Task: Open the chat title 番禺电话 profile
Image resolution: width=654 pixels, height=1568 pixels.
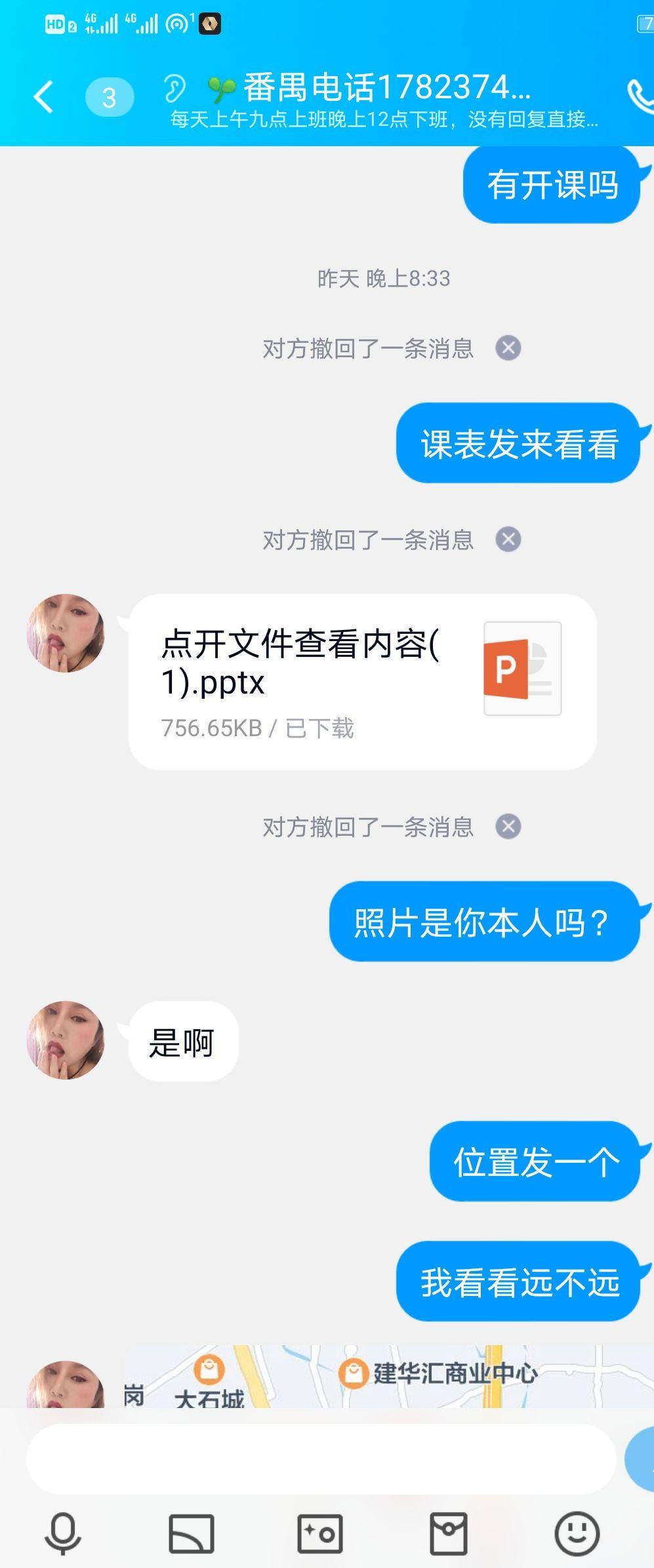Action: (387, 87)
